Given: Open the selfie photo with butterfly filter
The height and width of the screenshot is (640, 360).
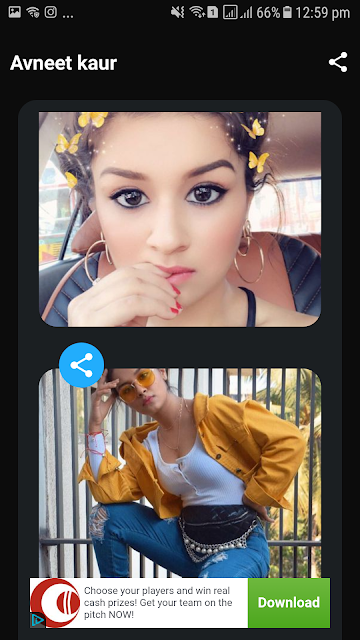Looking at the screenshot, I should tap(180, 219).
